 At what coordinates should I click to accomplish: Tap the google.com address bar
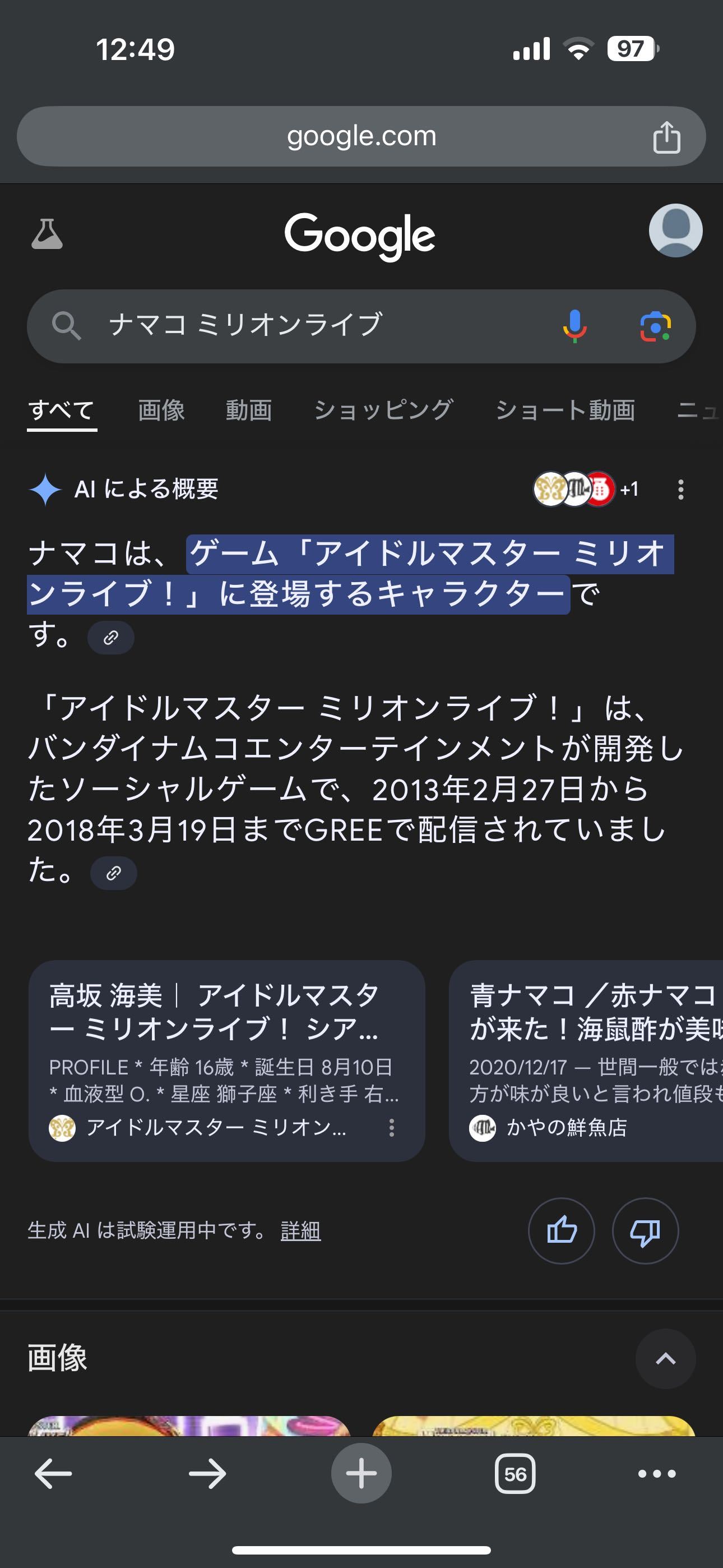(361, 136)
